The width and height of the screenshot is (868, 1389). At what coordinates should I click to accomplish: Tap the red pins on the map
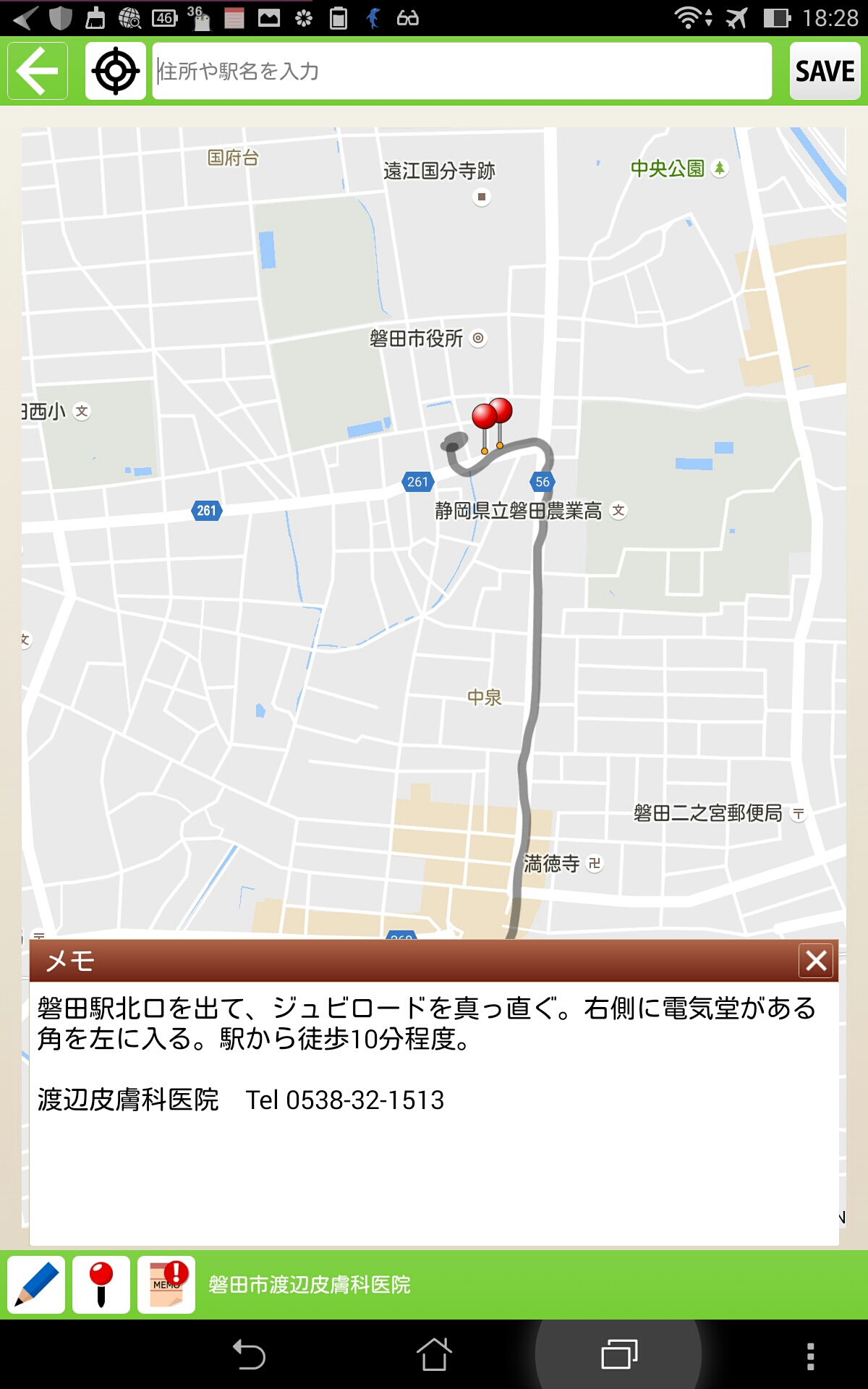point(491,417)
